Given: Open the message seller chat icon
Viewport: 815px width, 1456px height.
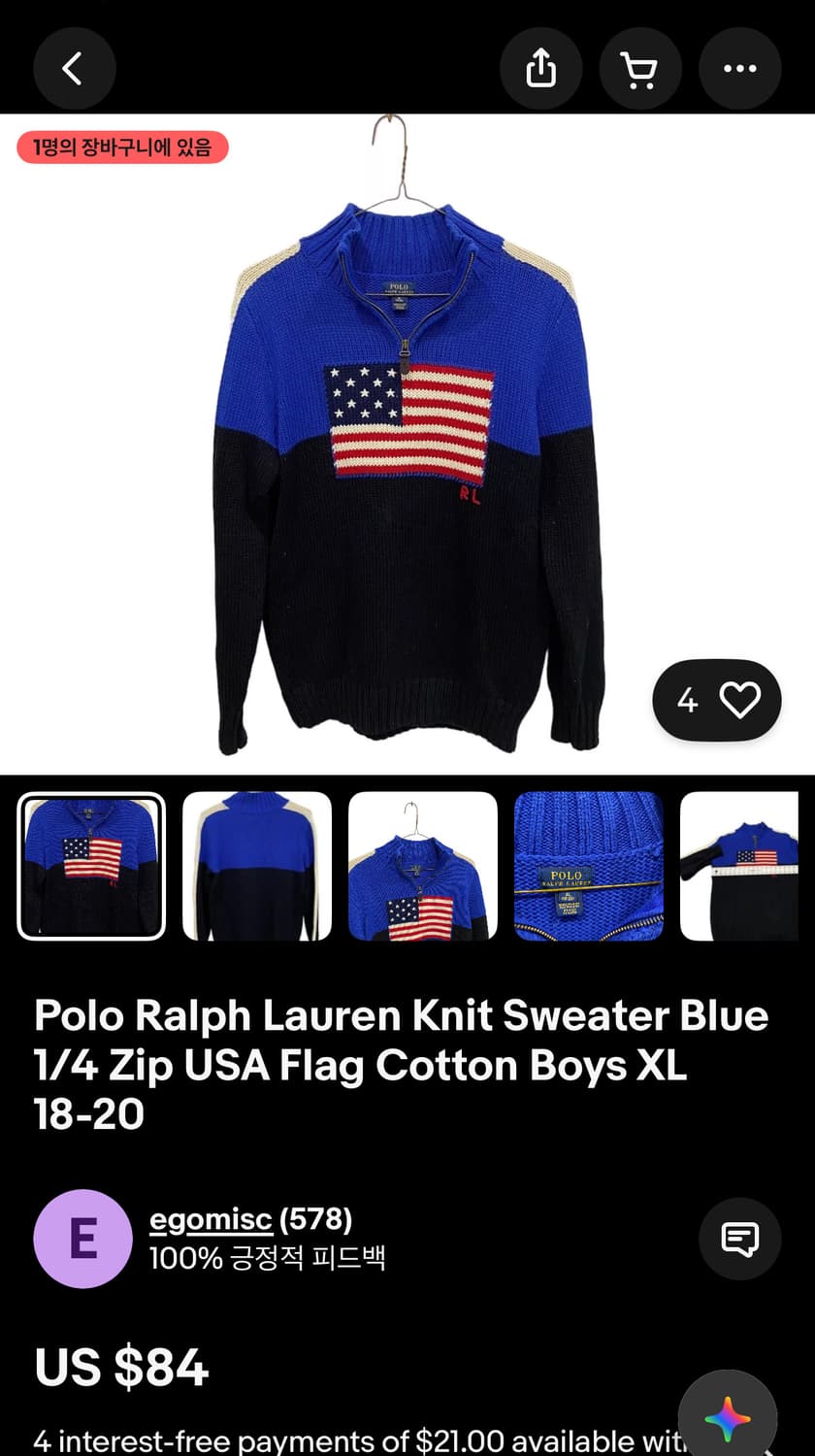Looking at the screenshot, I should pyautogui.click(x=739, y=1240).
